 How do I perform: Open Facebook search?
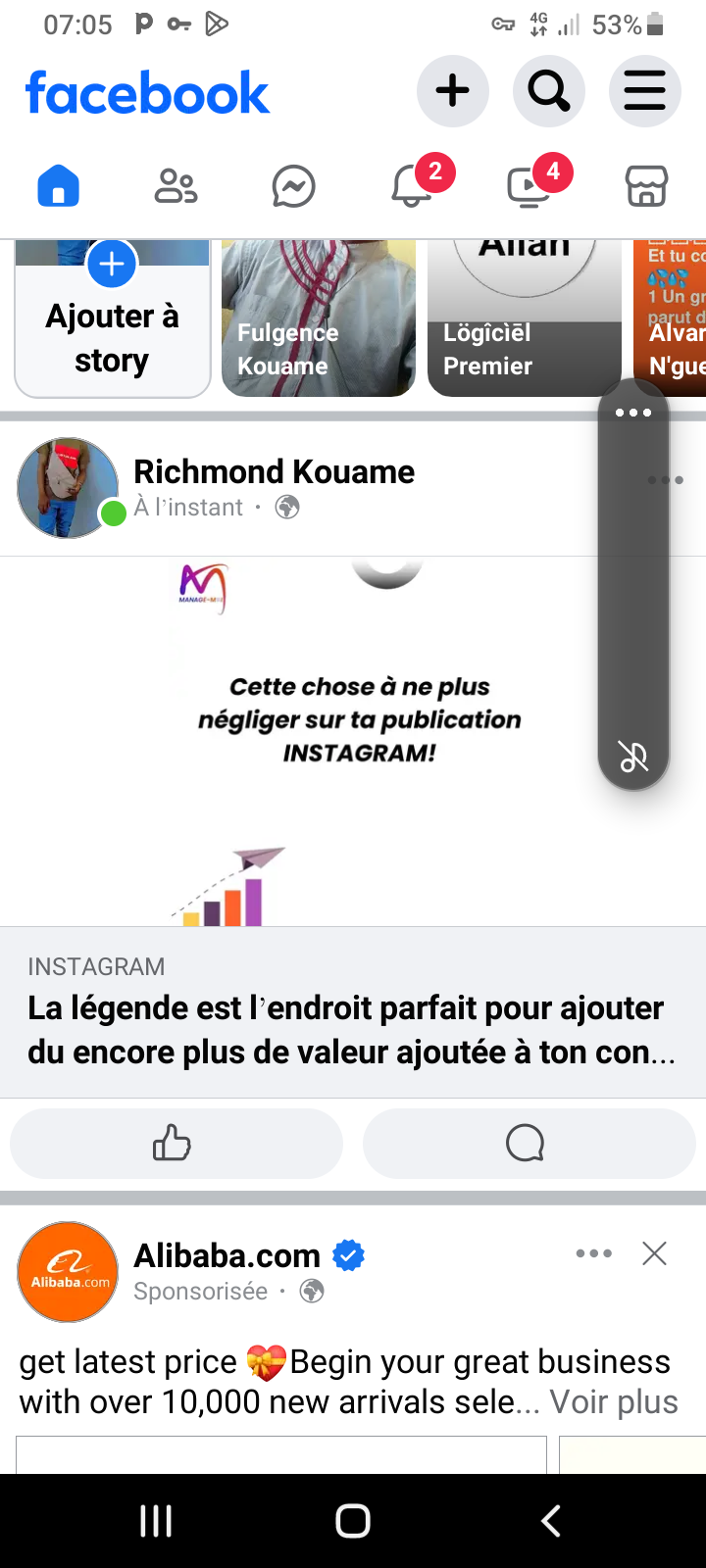548,91
